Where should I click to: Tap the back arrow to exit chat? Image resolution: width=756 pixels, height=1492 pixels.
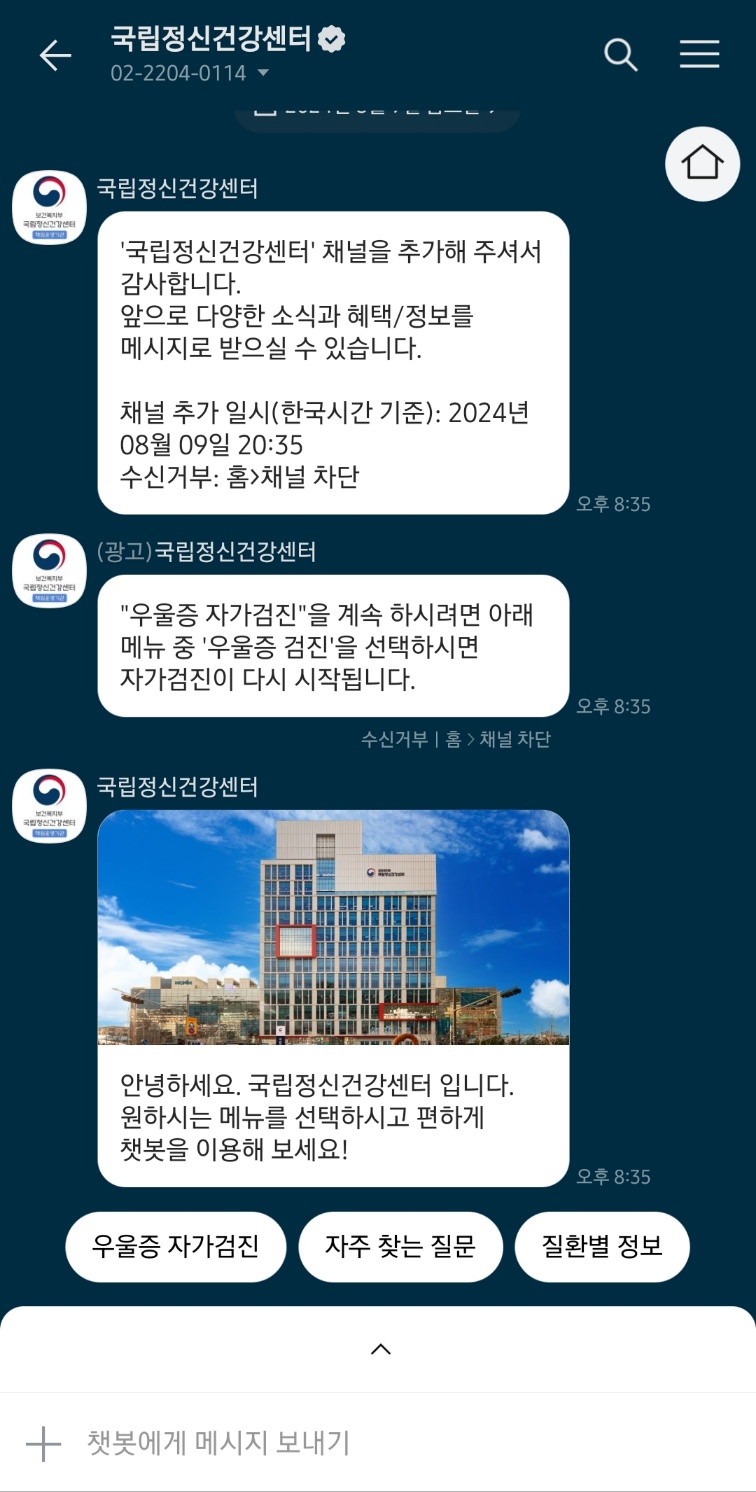click(55, 56)
